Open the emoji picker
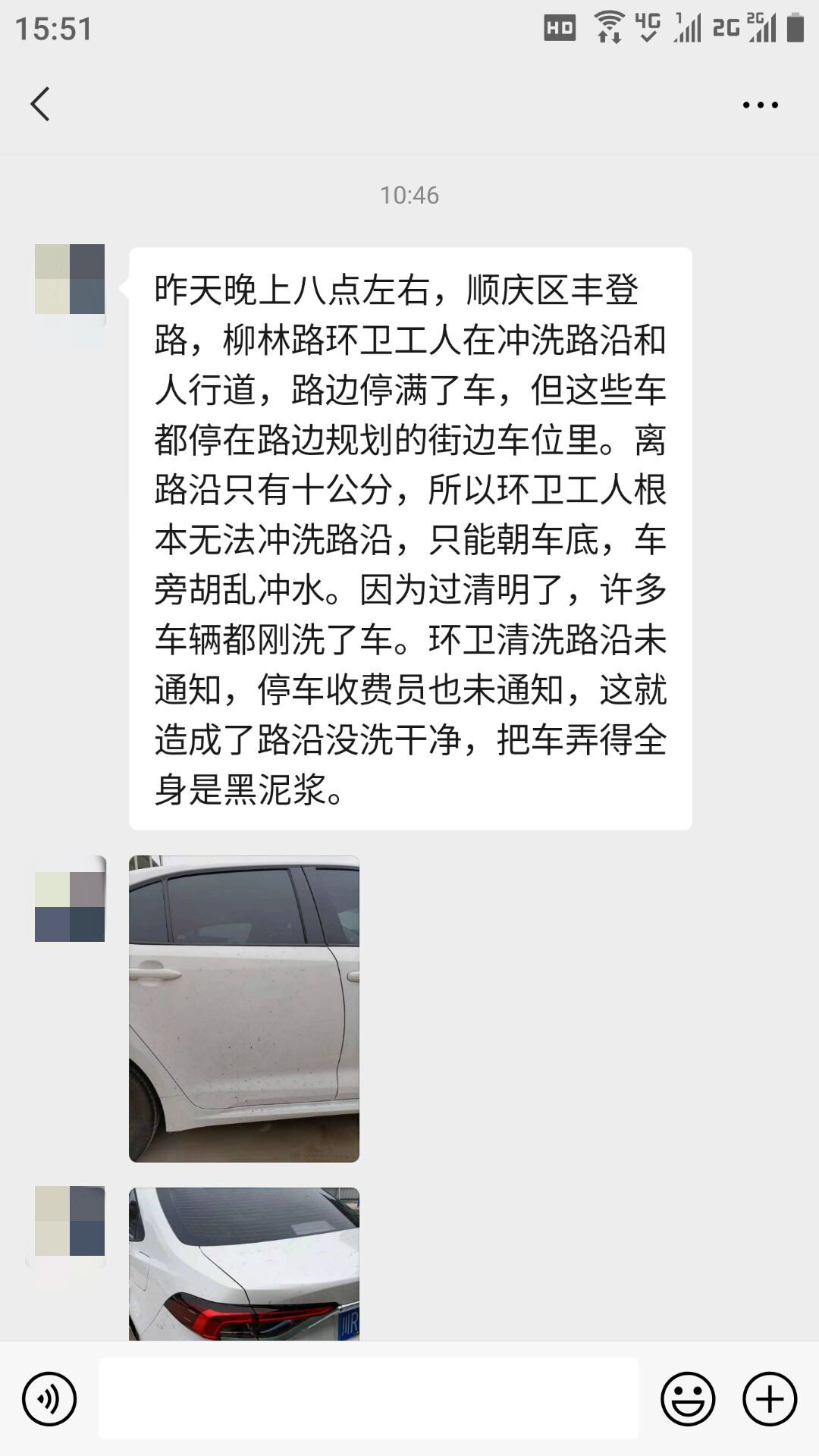Viewport: 819px width, 1456px height. pyautogui.click(x=688, y=1398)
